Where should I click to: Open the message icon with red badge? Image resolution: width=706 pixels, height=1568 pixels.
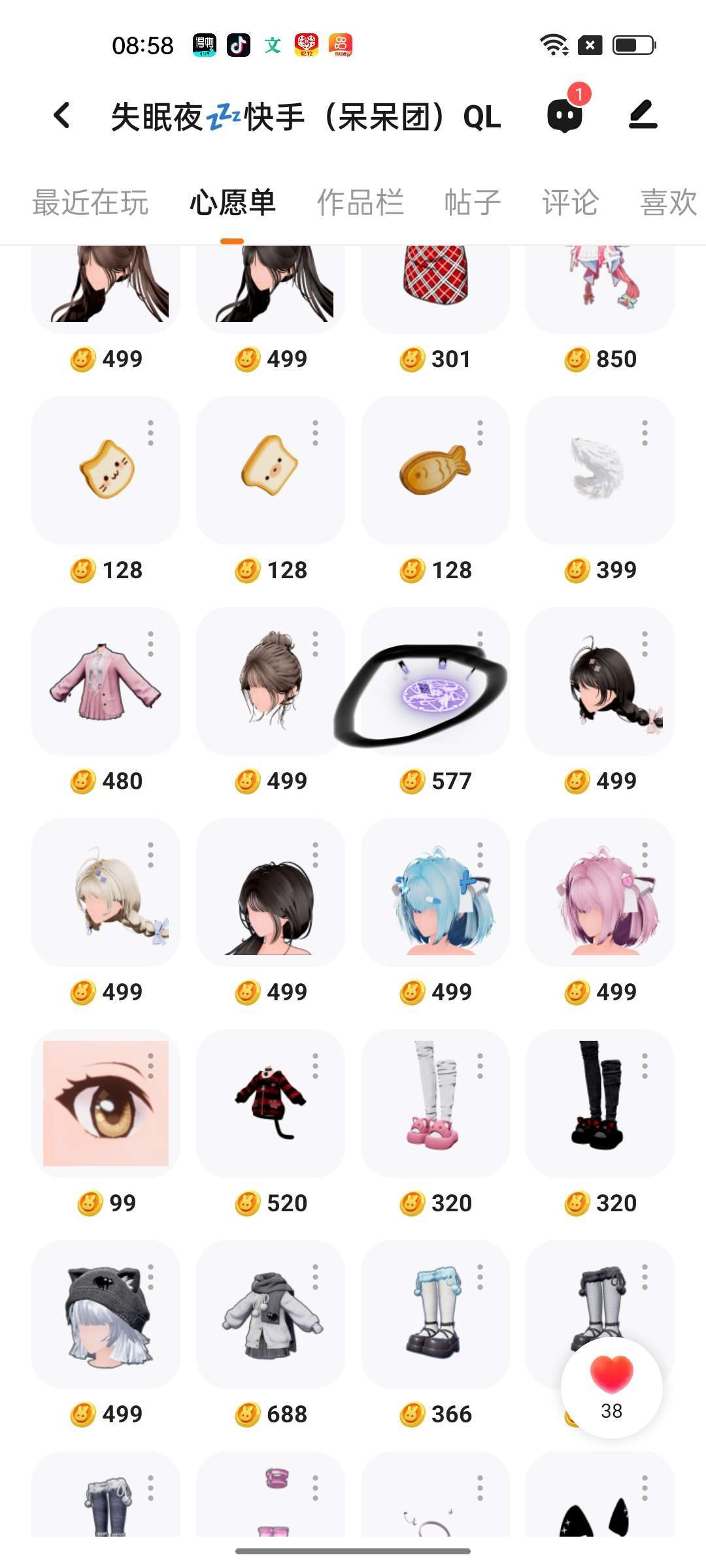coord(565,116)
